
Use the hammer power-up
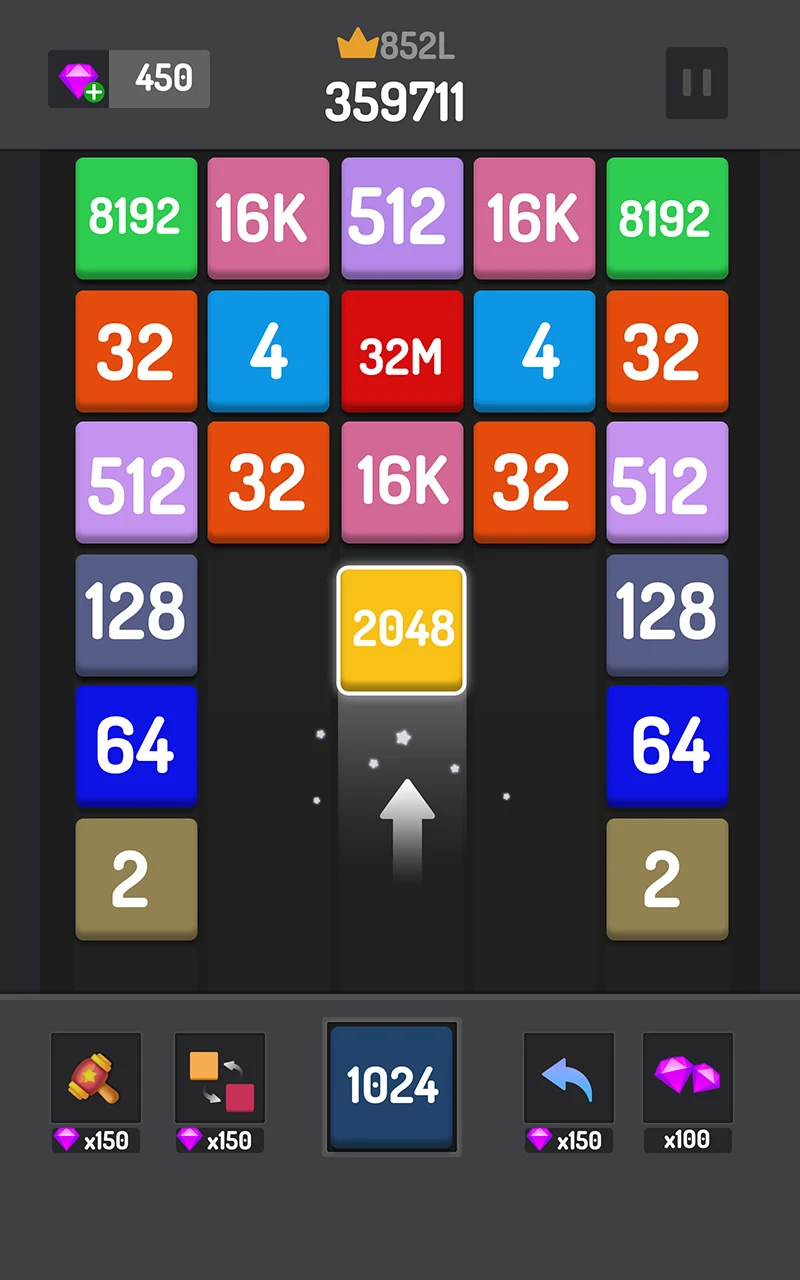click(96, 1078)
